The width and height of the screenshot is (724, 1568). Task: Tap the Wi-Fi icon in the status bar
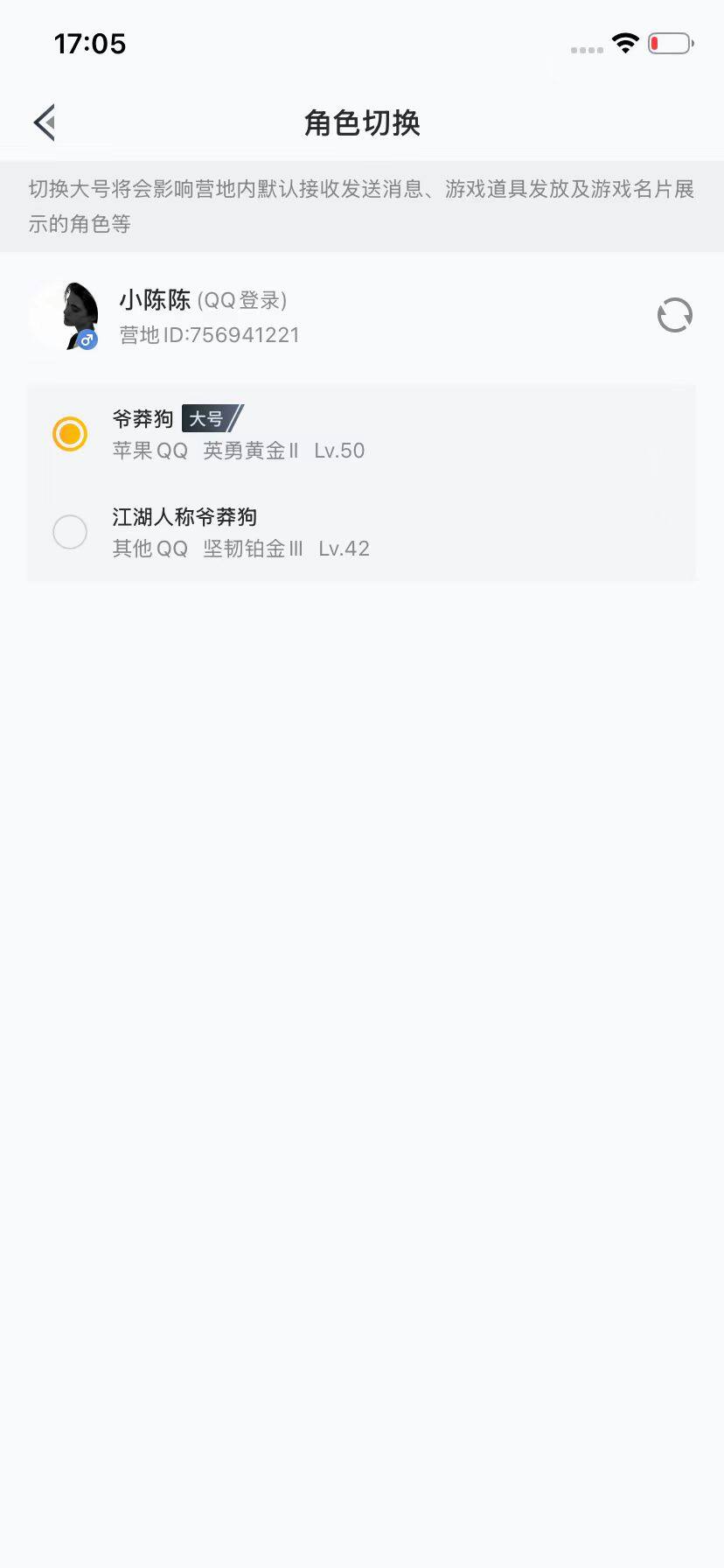pos(626,43)
